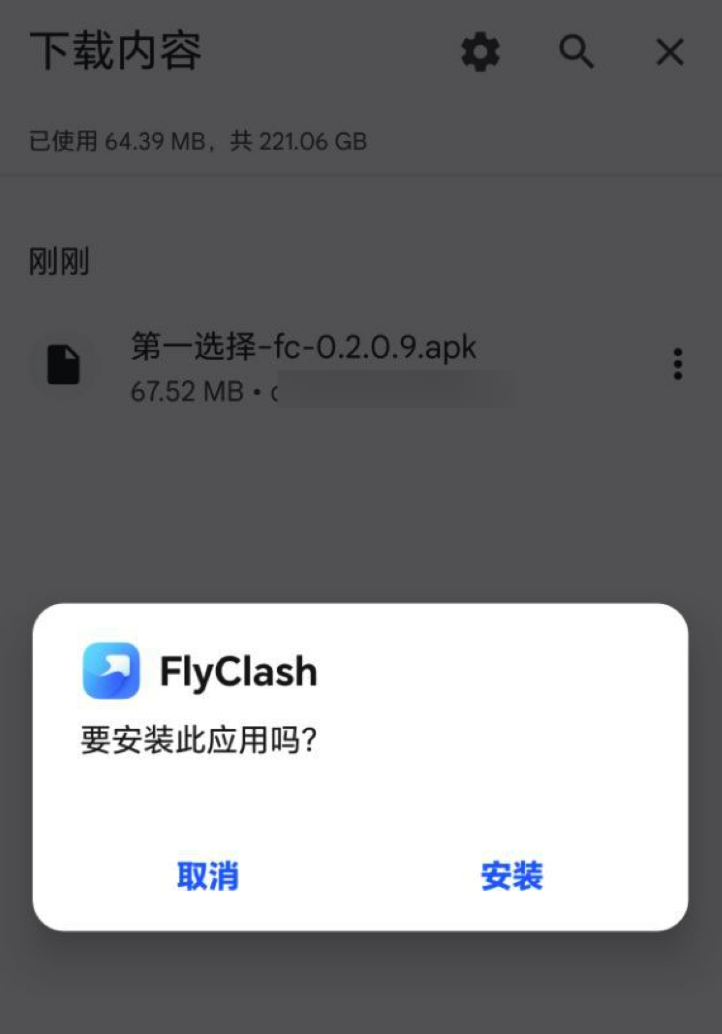Open Downloads settings gear icon
Viewport: 722px width, 1034px height.
(x=478, y=52)
